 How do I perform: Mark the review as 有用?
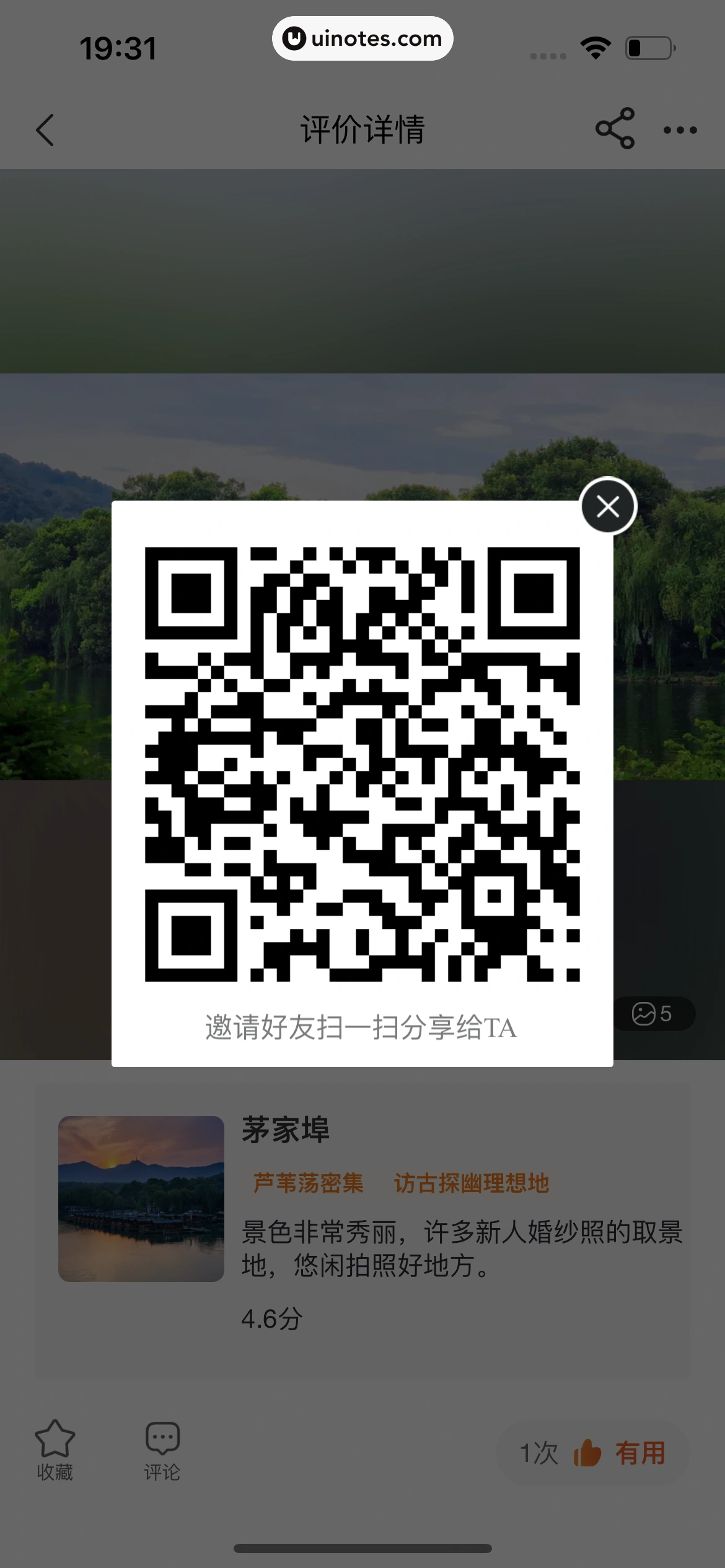coord(620,1453)
